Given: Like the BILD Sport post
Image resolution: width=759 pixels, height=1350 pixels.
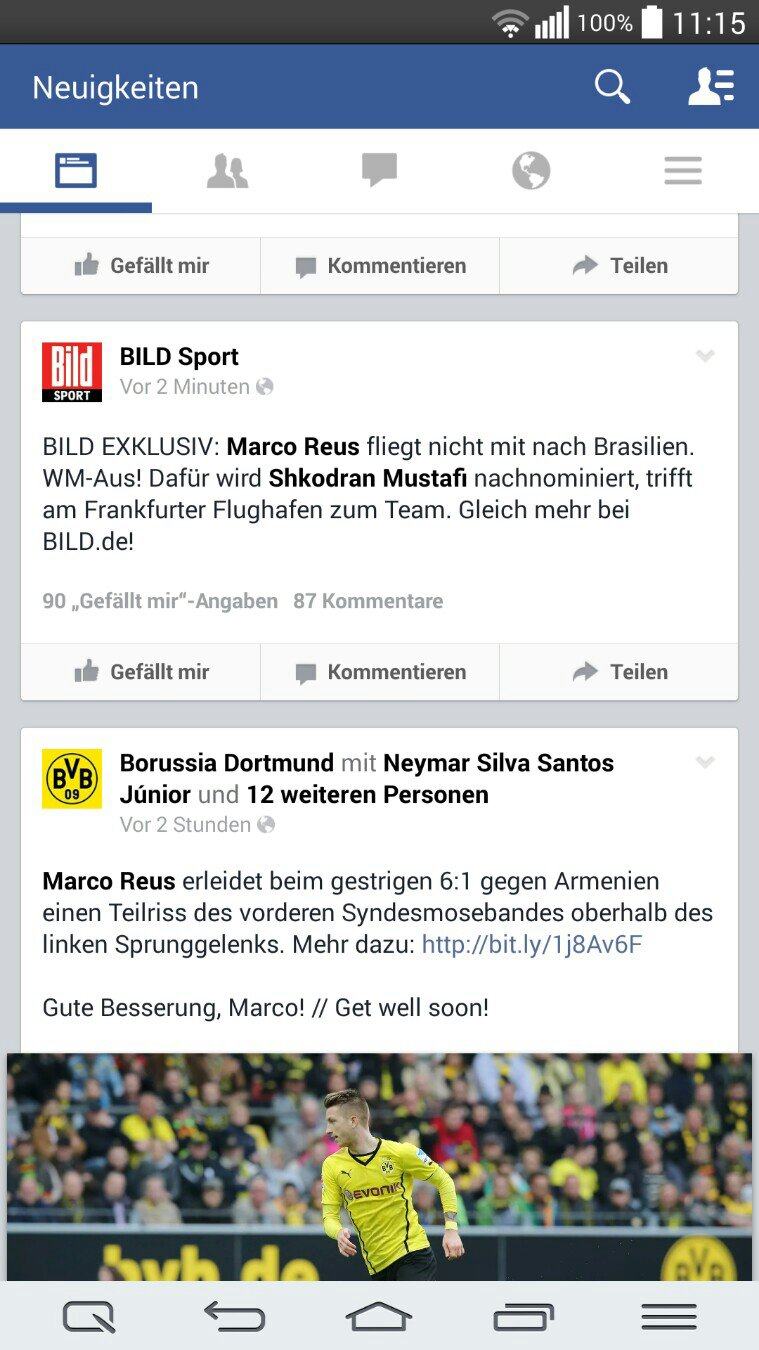Looking at the screenshot, I should point(141,672).
